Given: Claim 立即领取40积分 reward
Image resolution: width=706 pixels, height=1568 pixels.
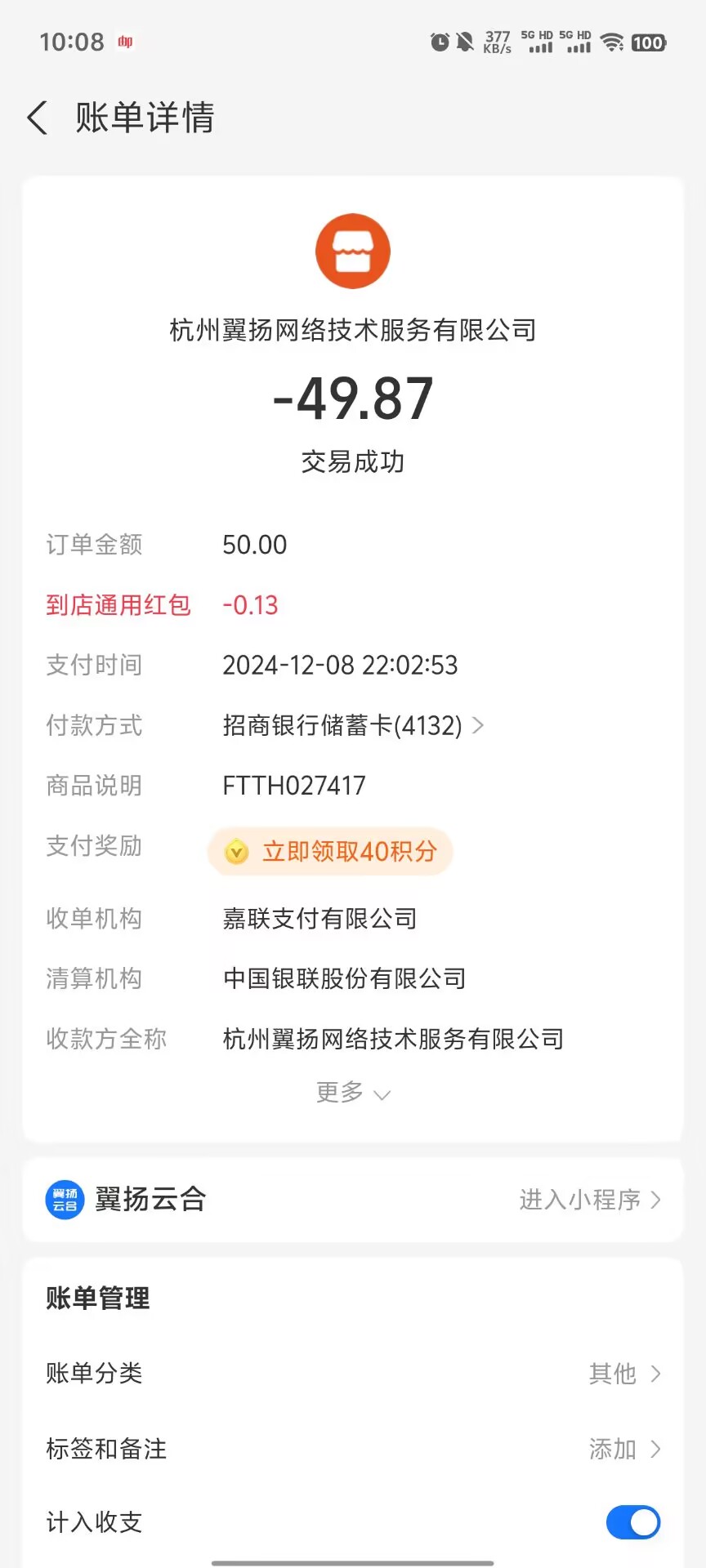Looking at the screenshot, I should pos(331,852).
